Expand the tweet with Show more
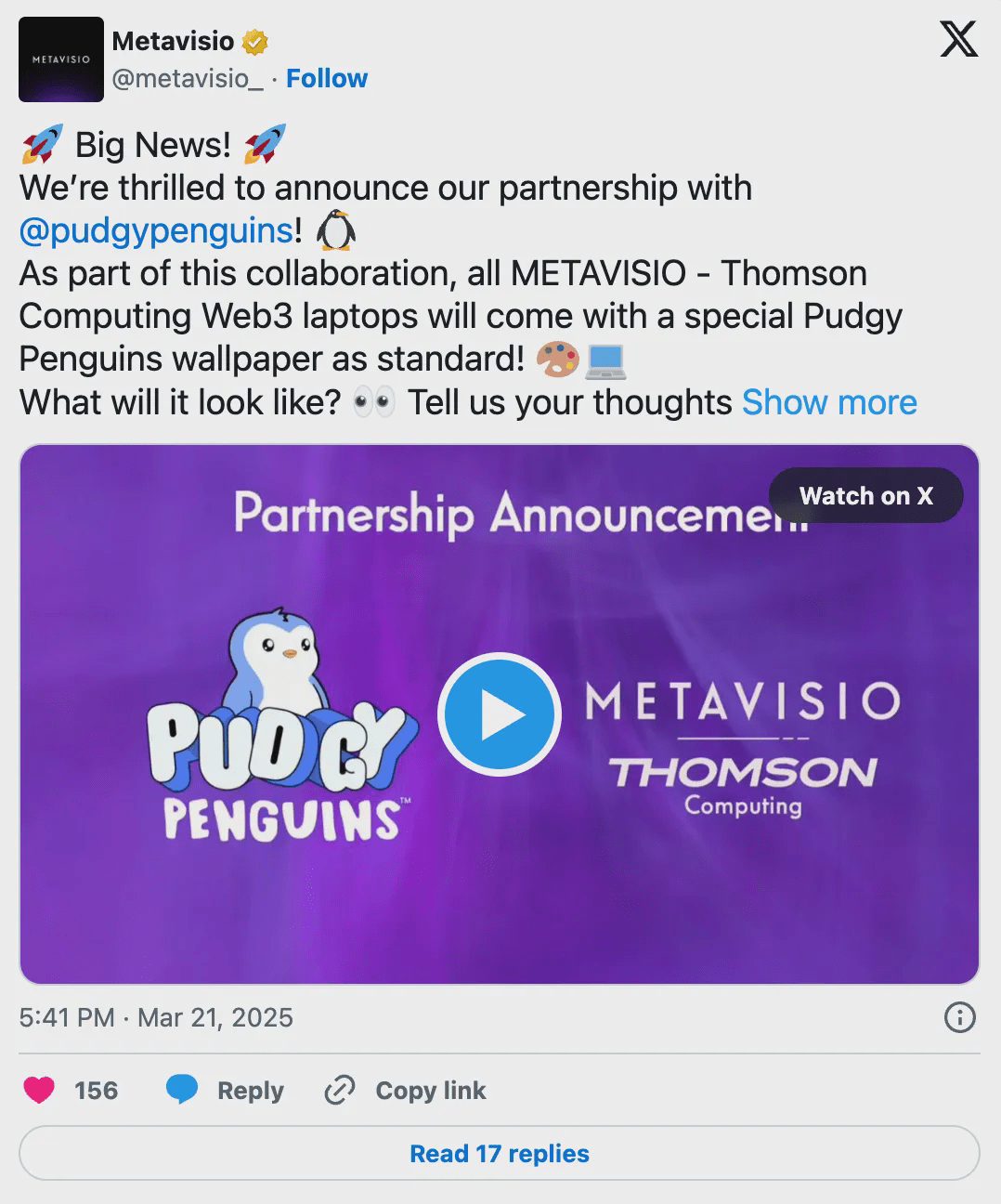1001x1204 pixels. [x=828, y=402]
